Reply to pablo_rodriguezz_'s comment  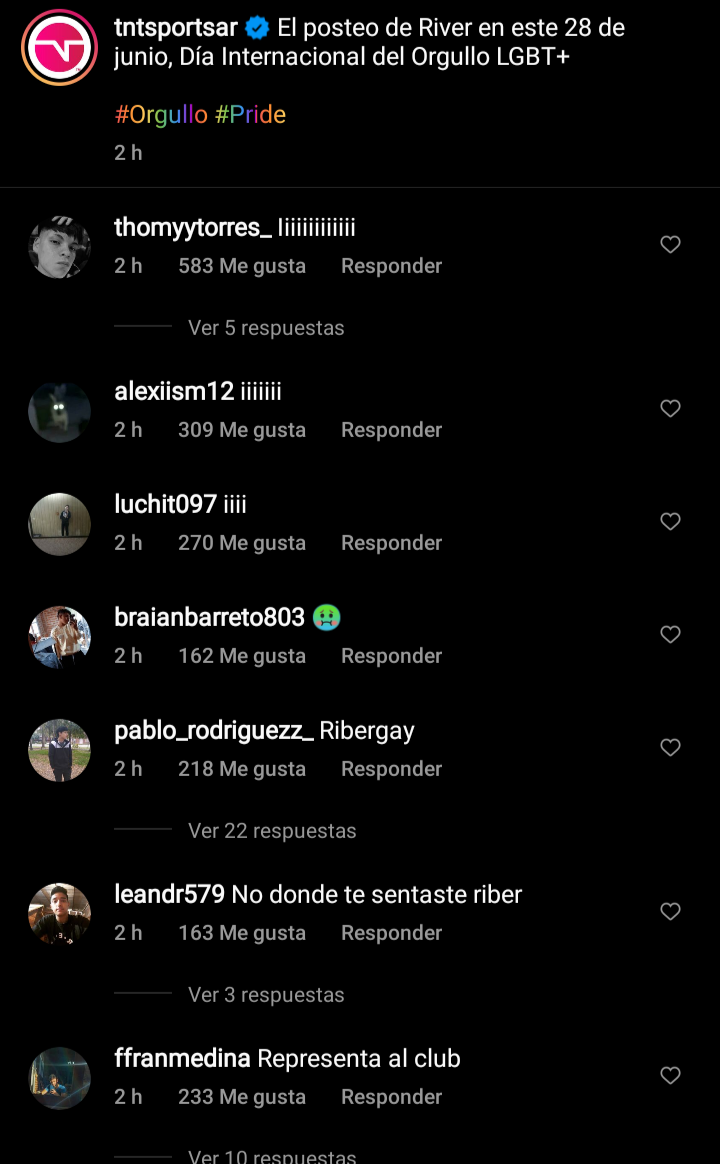[x=391, y=768]
